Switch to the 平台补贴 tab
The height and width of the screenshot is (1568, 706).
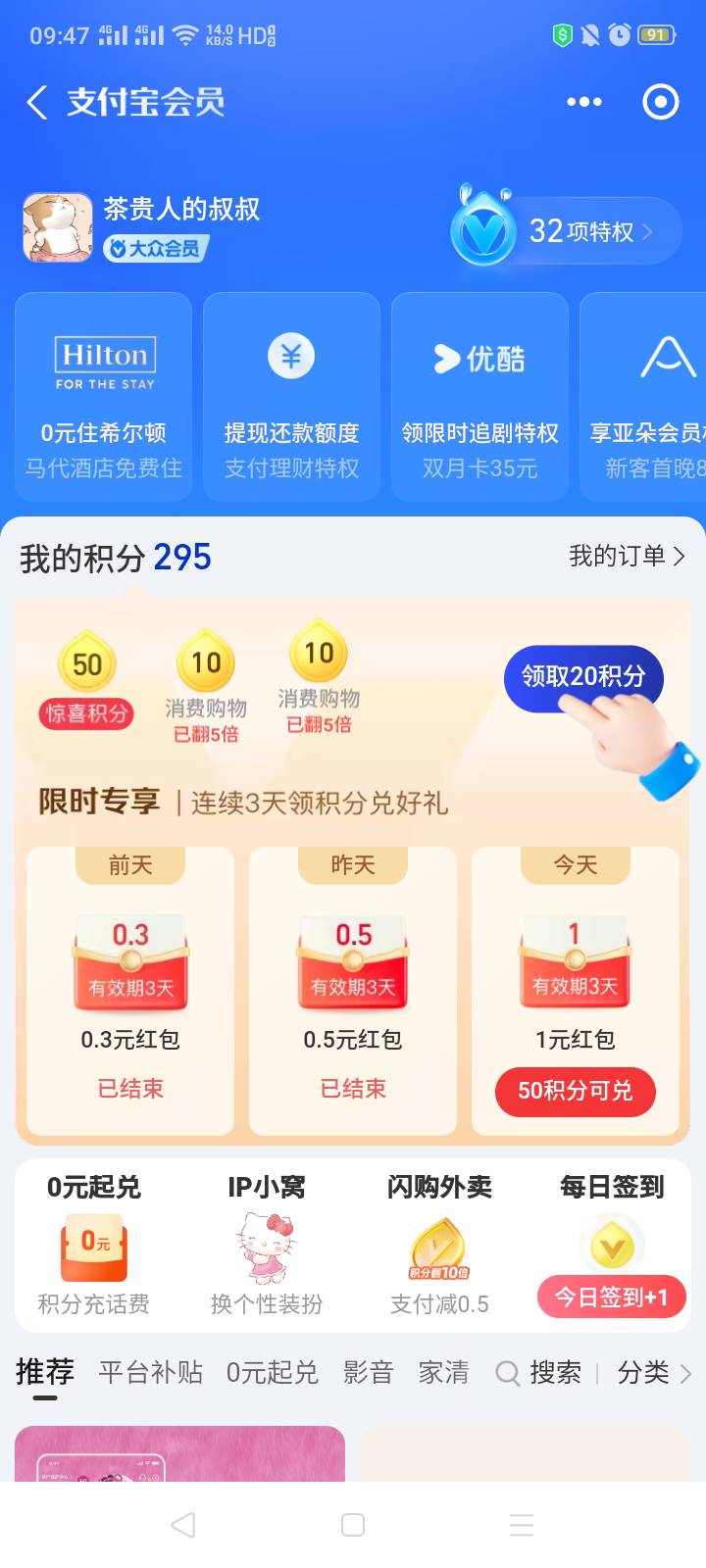point(150,1373)
